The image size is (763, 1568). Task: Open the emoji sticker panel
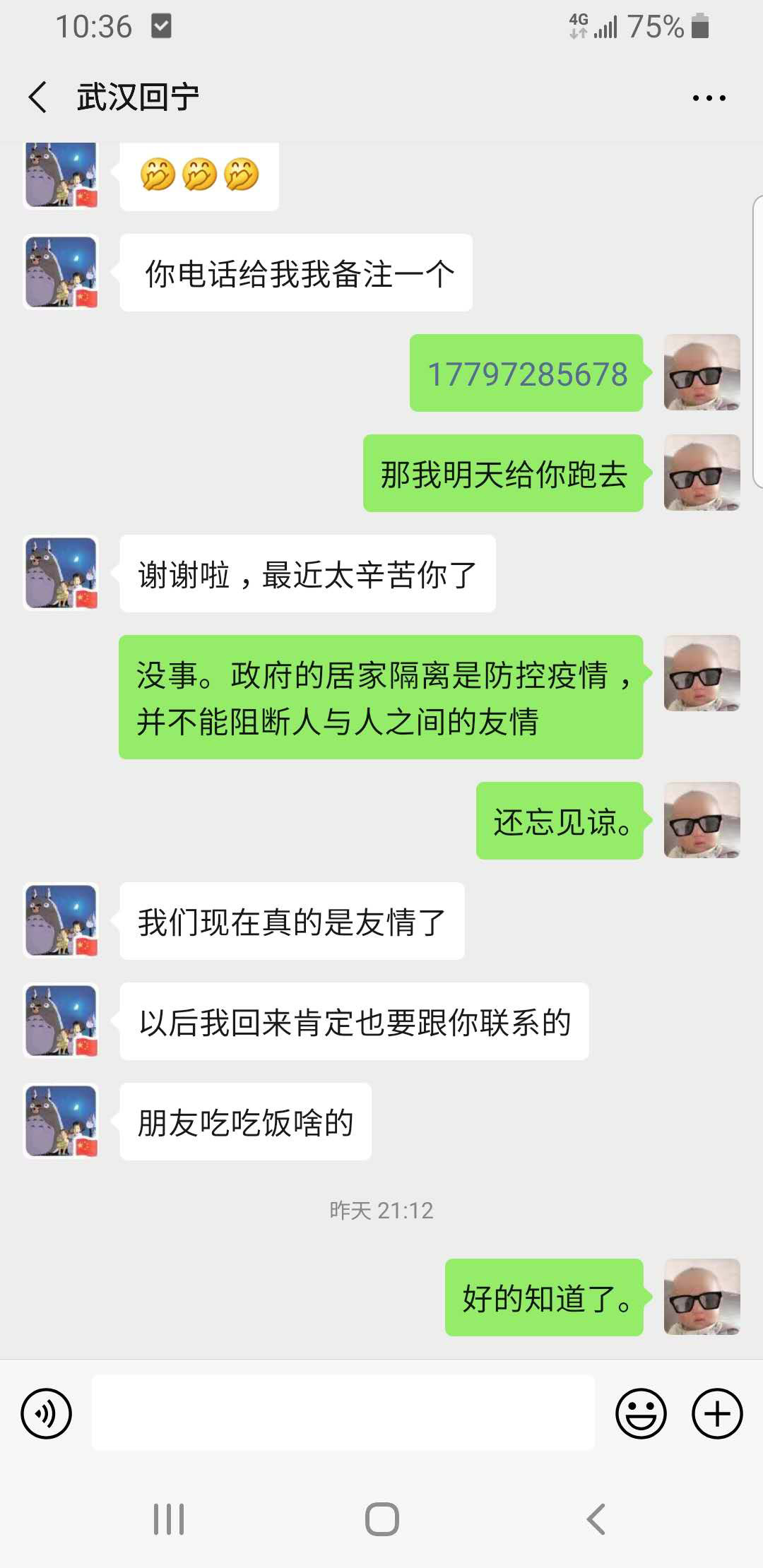click(641, 1413)
